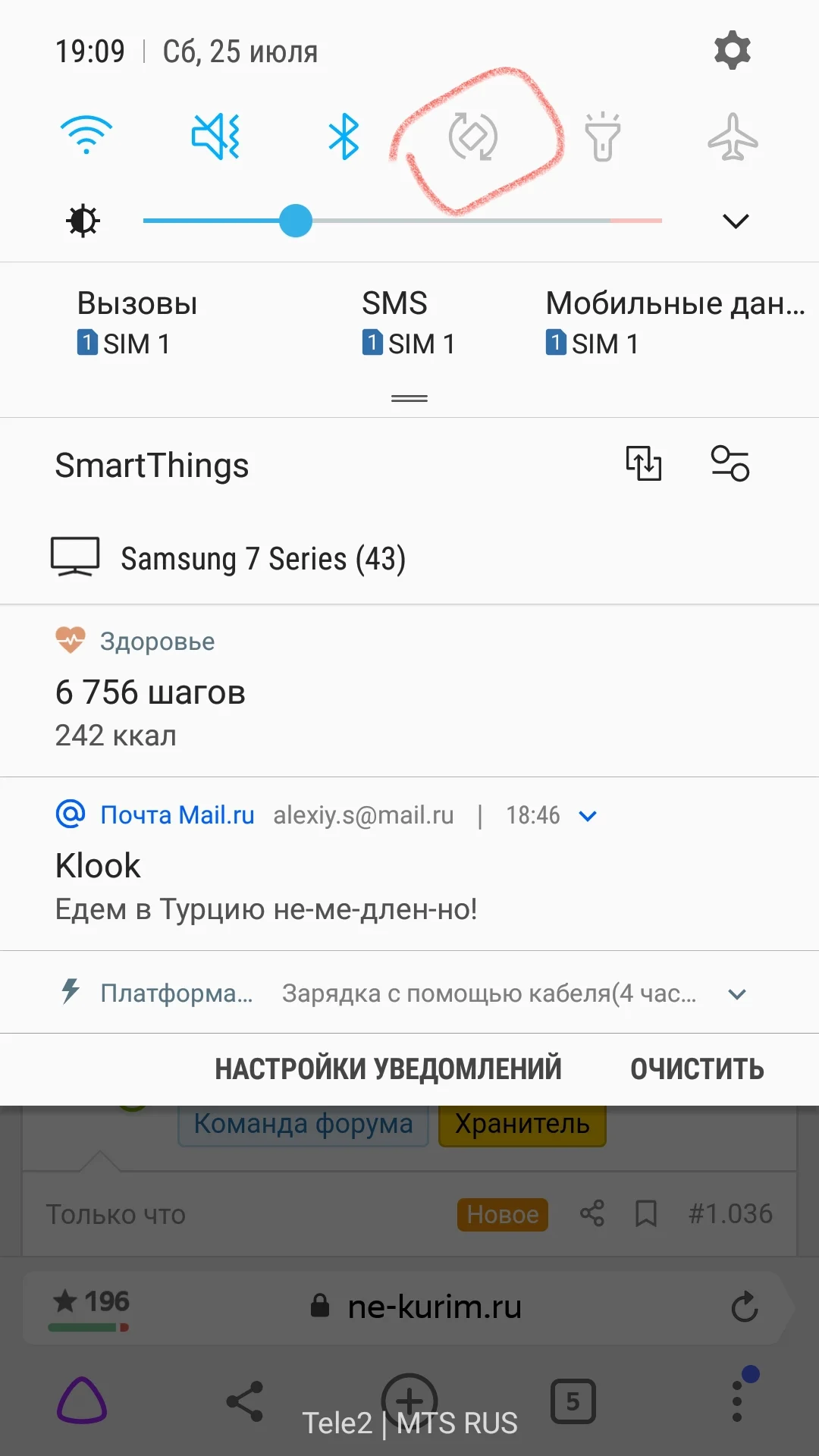Select the SMS SIM 1 option

[408, 322]
